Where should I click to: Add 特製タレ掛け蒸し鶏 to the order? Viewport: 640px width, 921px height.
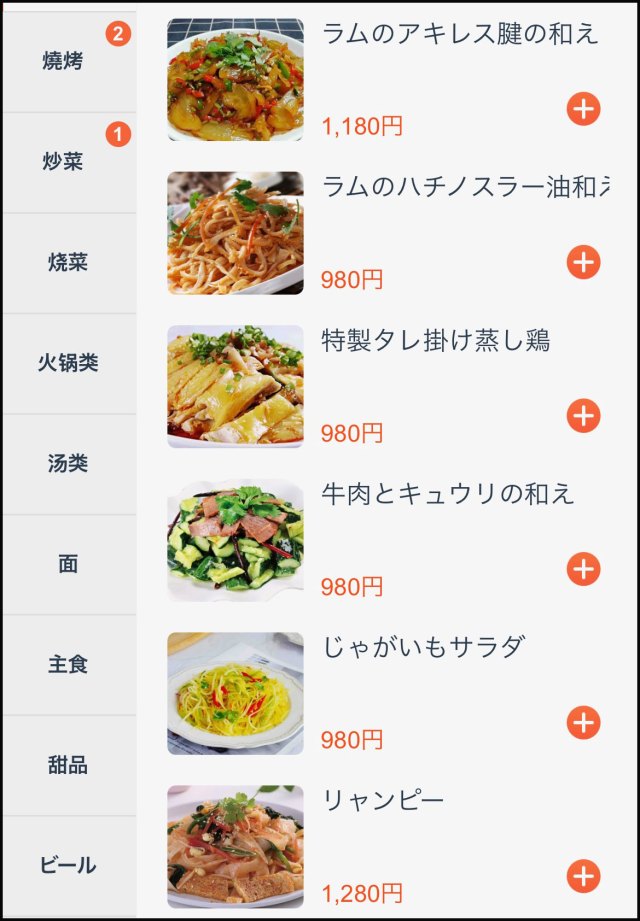tap(583, 415)
